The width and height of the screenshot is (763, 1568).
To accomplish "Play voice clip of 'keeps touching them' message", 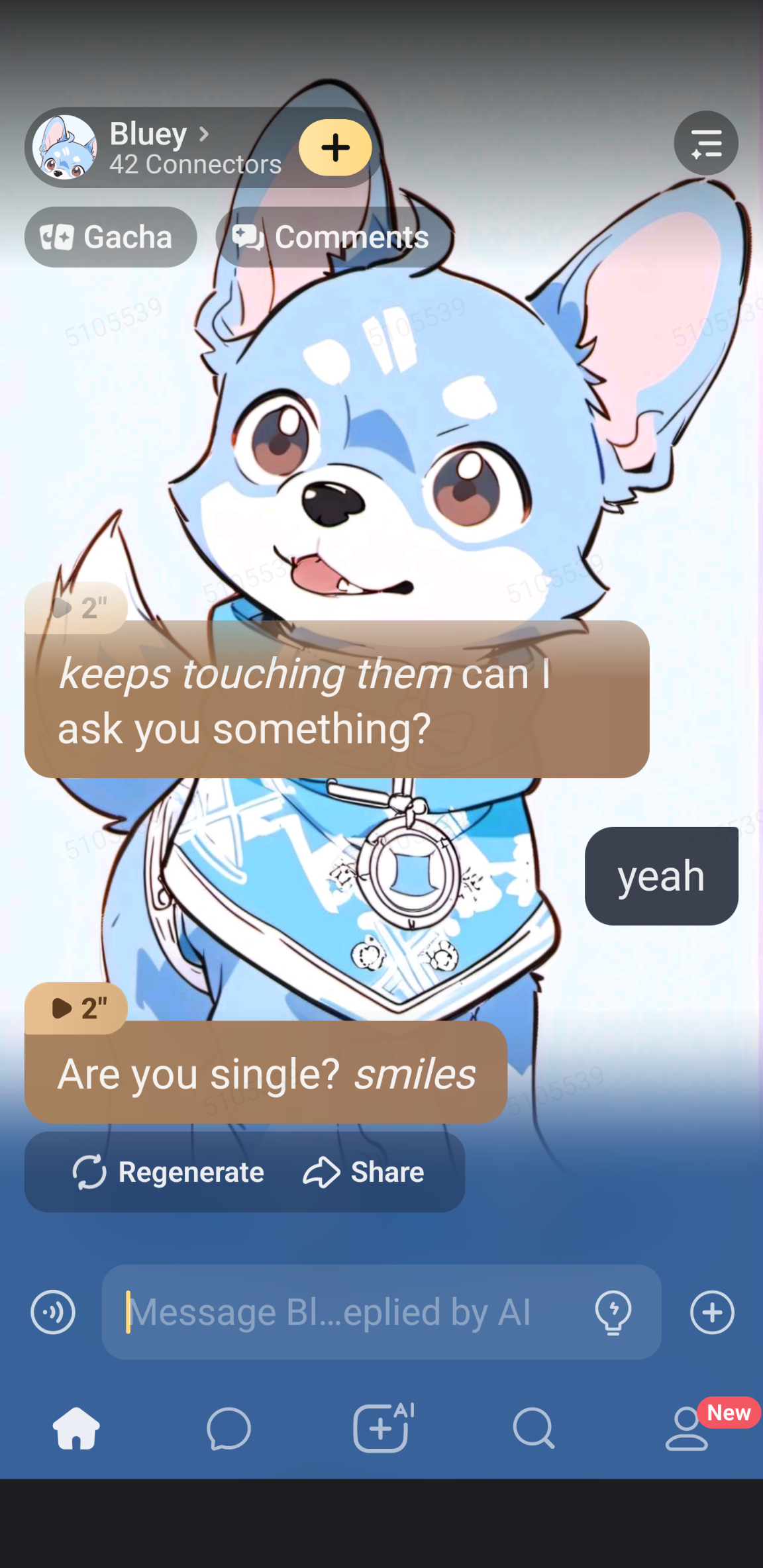I will tap(76, 607).
